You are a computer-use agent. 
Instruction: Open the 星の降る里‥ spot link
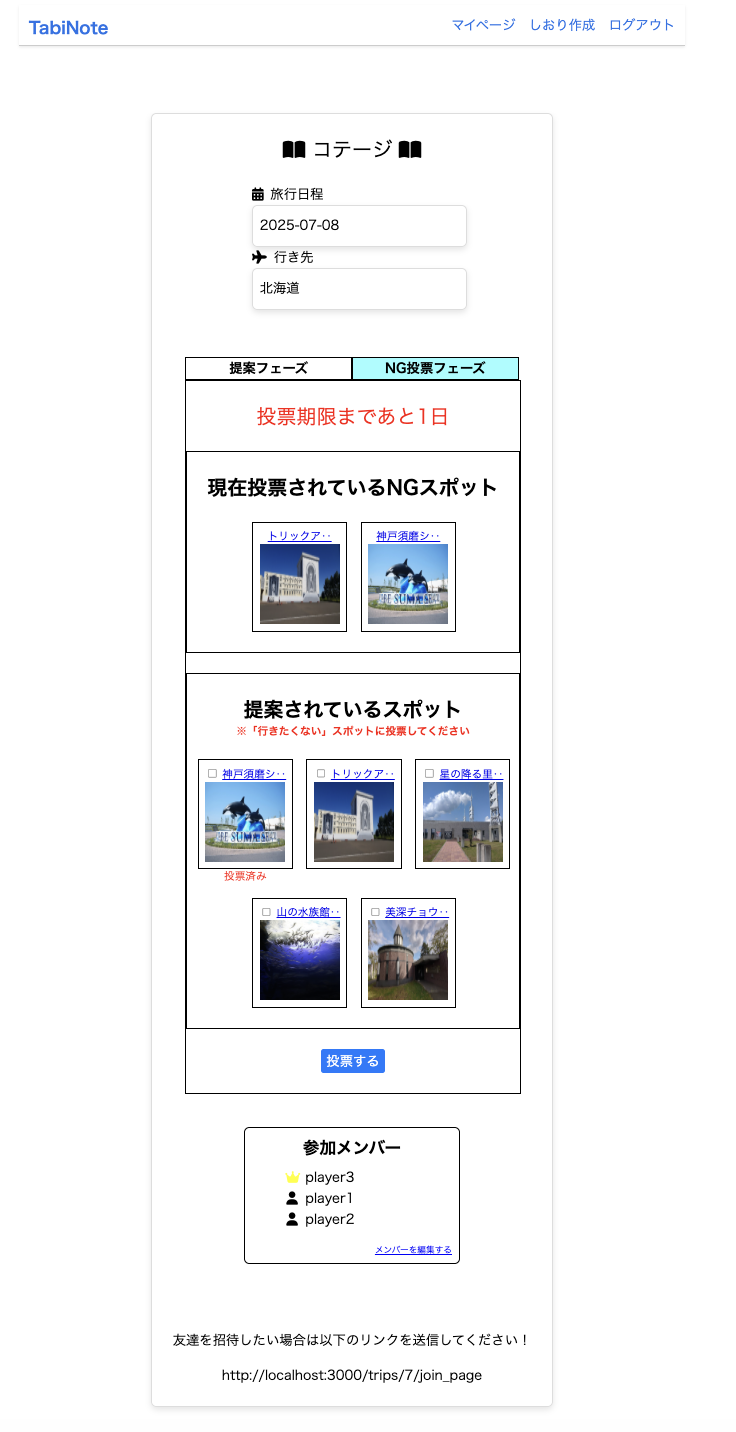(x=471, y=774)
